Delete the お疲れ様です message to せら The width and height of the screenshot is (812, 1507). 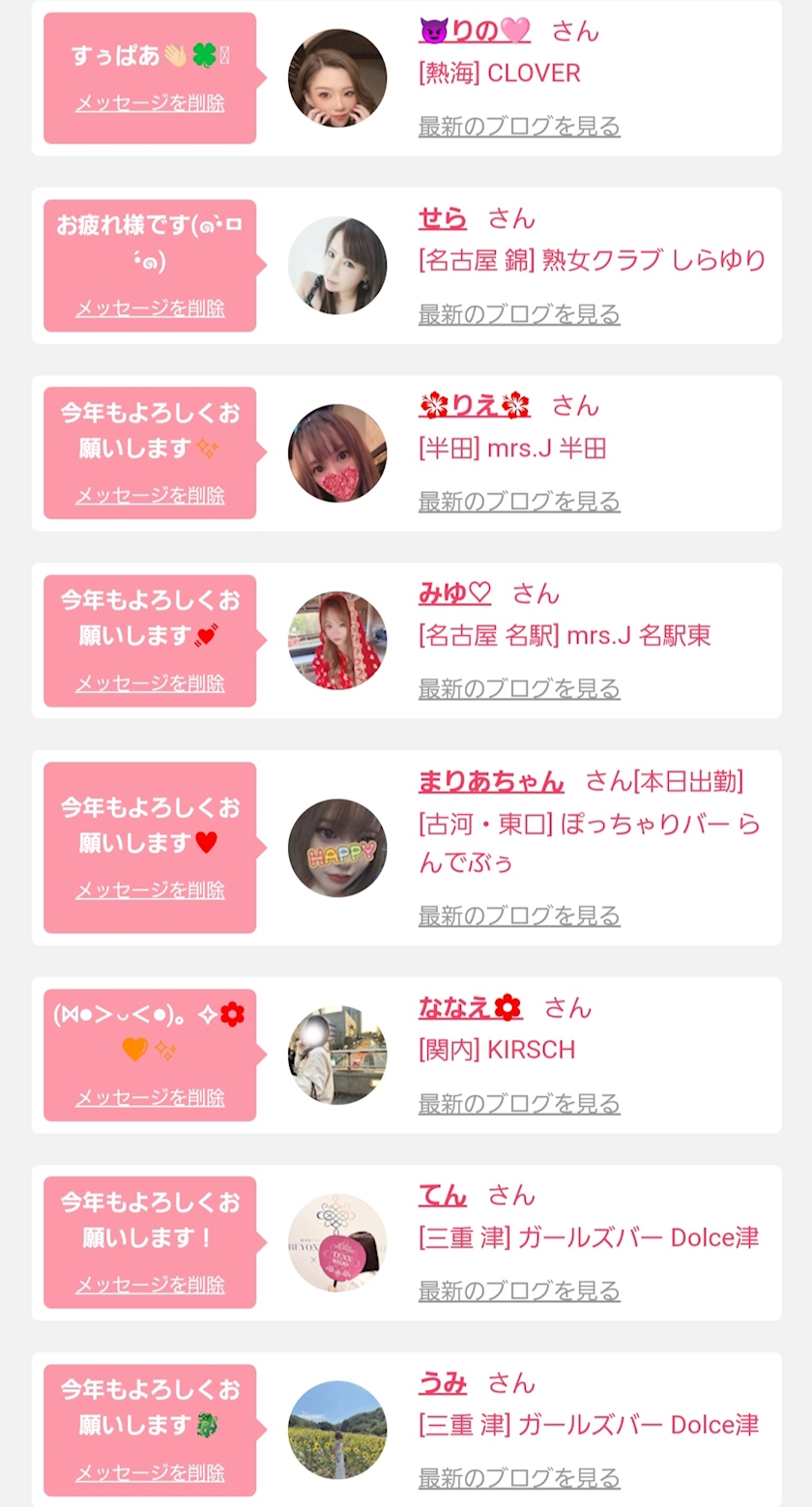150,308
